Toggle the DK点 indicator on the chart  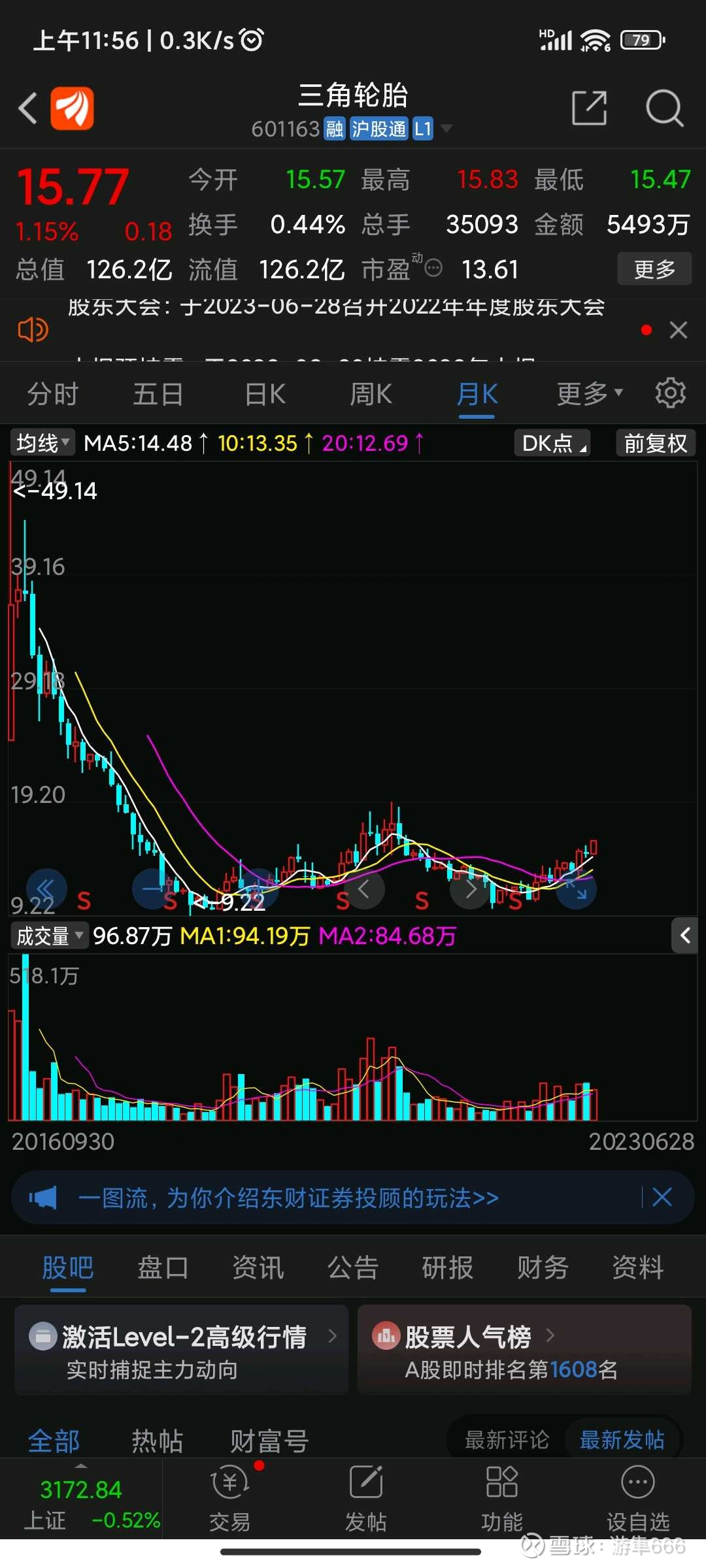click(x=551, y=442)
